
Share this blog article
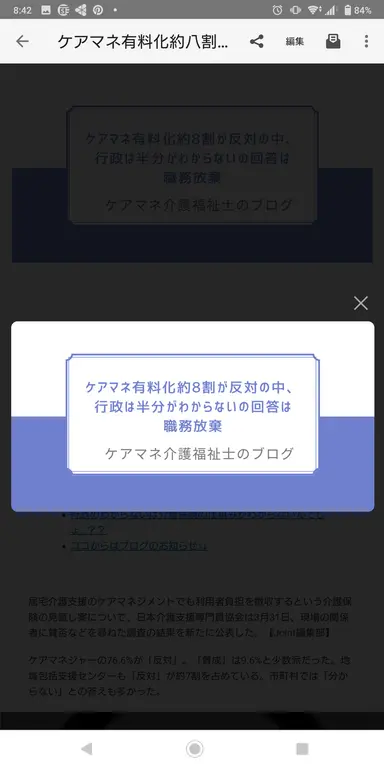pos(257,42)
